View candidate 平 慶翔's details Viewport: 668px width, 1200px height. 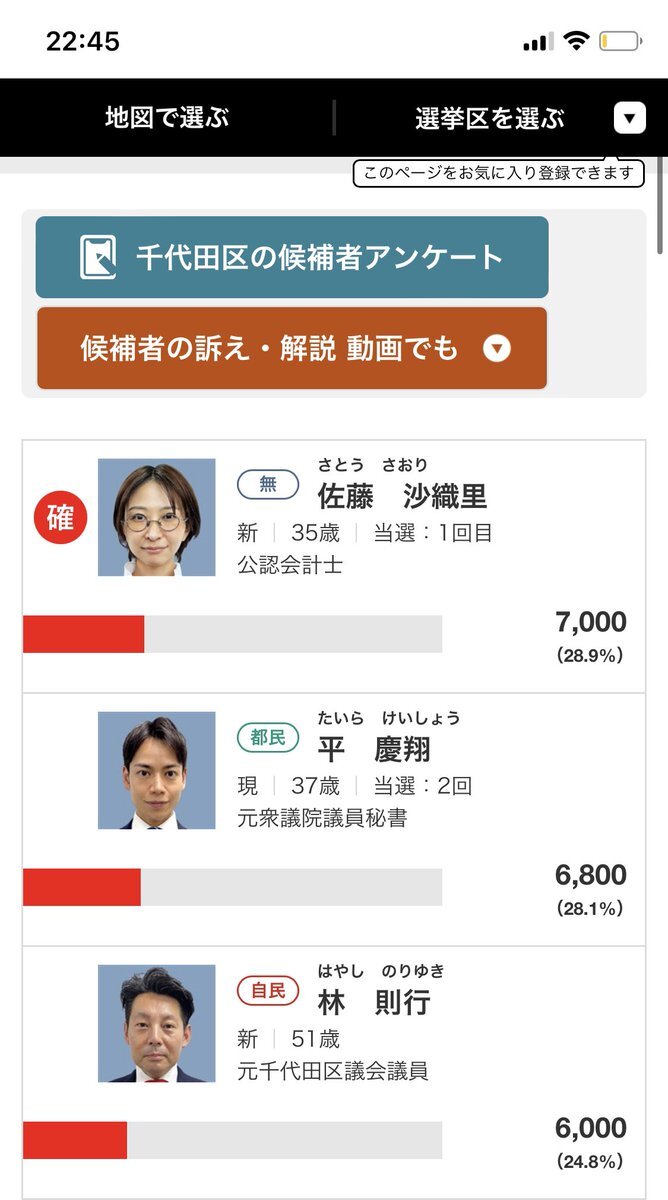pos(334,819)
